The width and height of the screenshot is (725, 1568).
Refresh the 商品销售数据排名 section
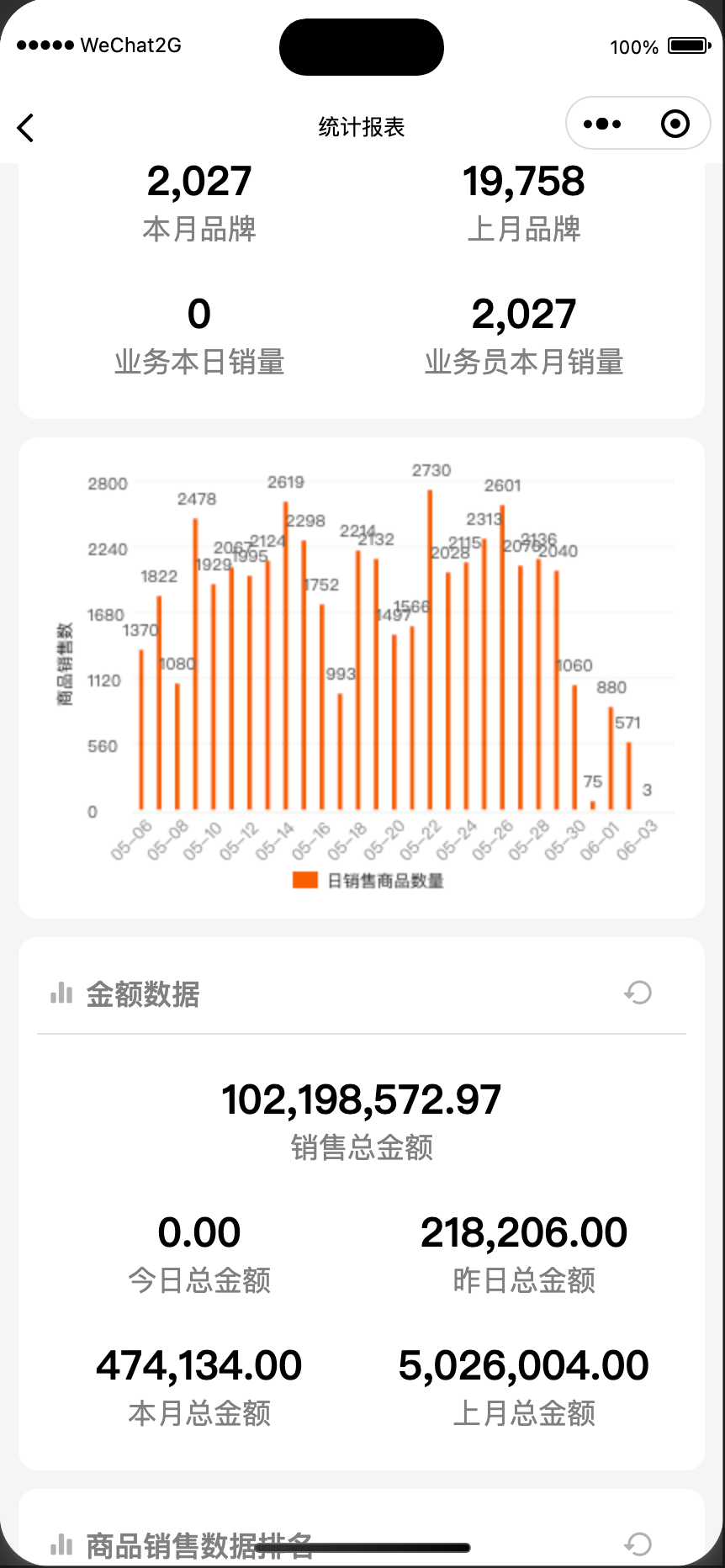pyautogui.click(x=638, y=1544)
